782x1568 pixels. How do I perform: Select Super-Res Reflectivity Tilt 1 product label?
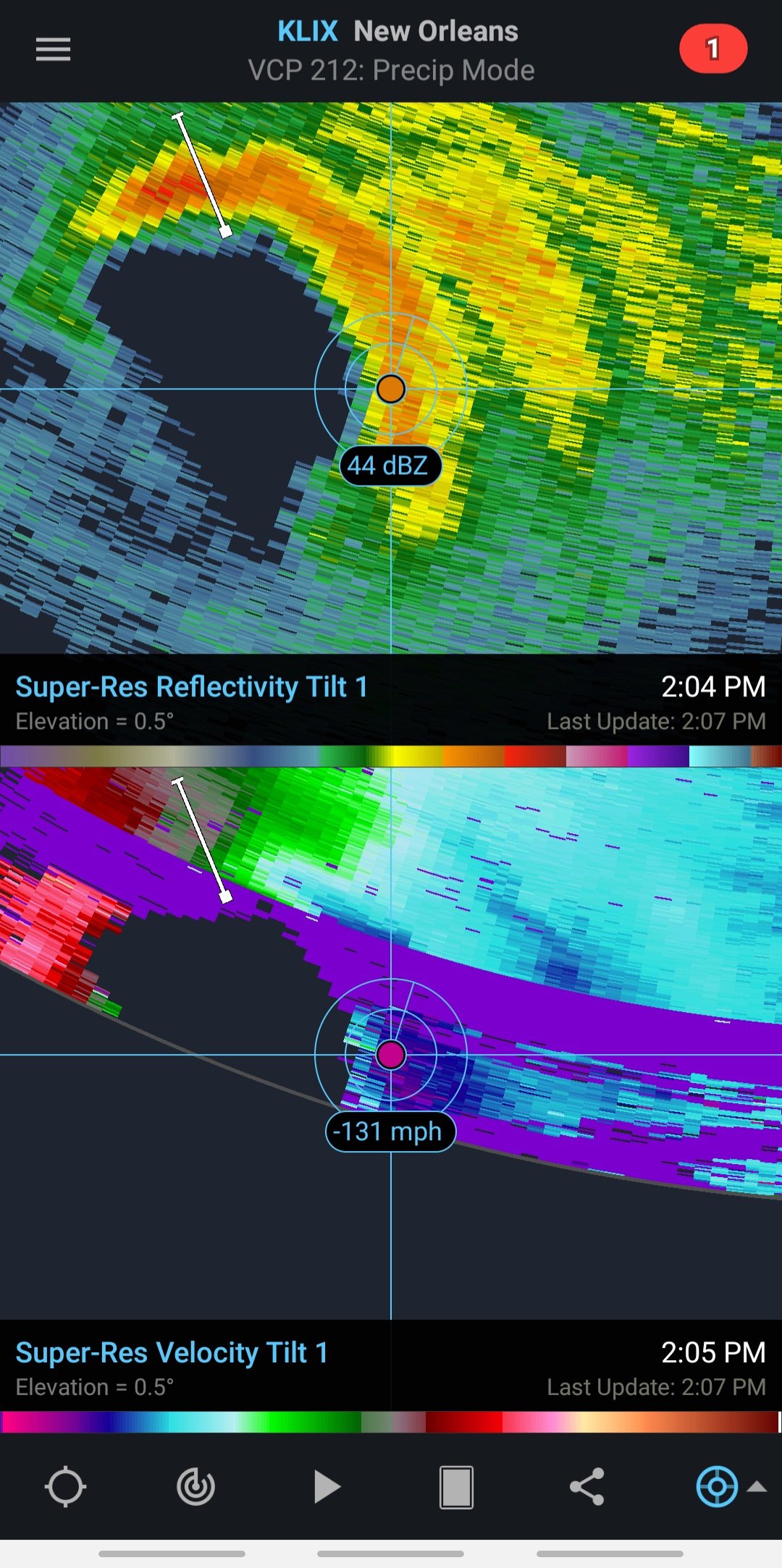[192, 686]
